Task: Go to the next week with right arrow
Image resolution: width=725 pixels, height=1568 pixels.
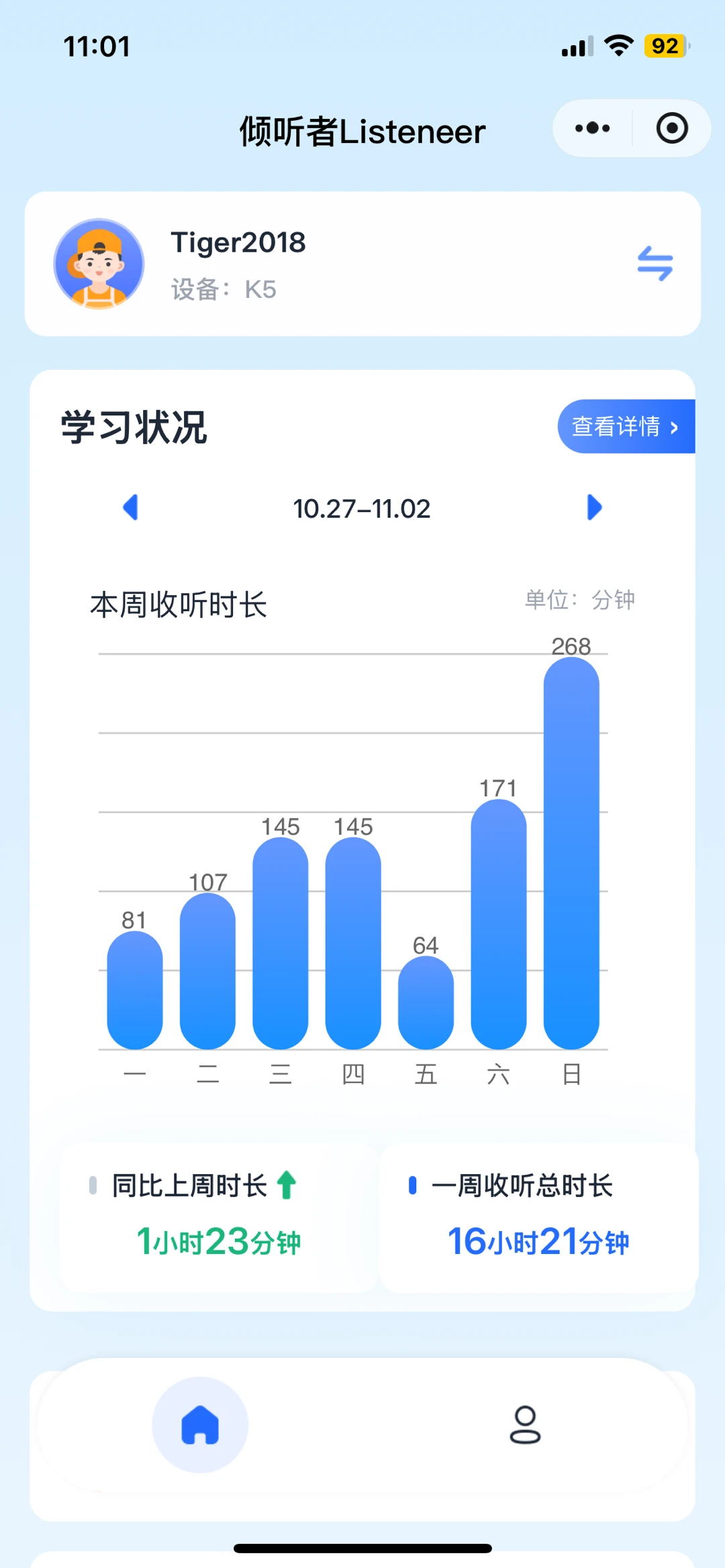Action: click(x=594, y=507)
